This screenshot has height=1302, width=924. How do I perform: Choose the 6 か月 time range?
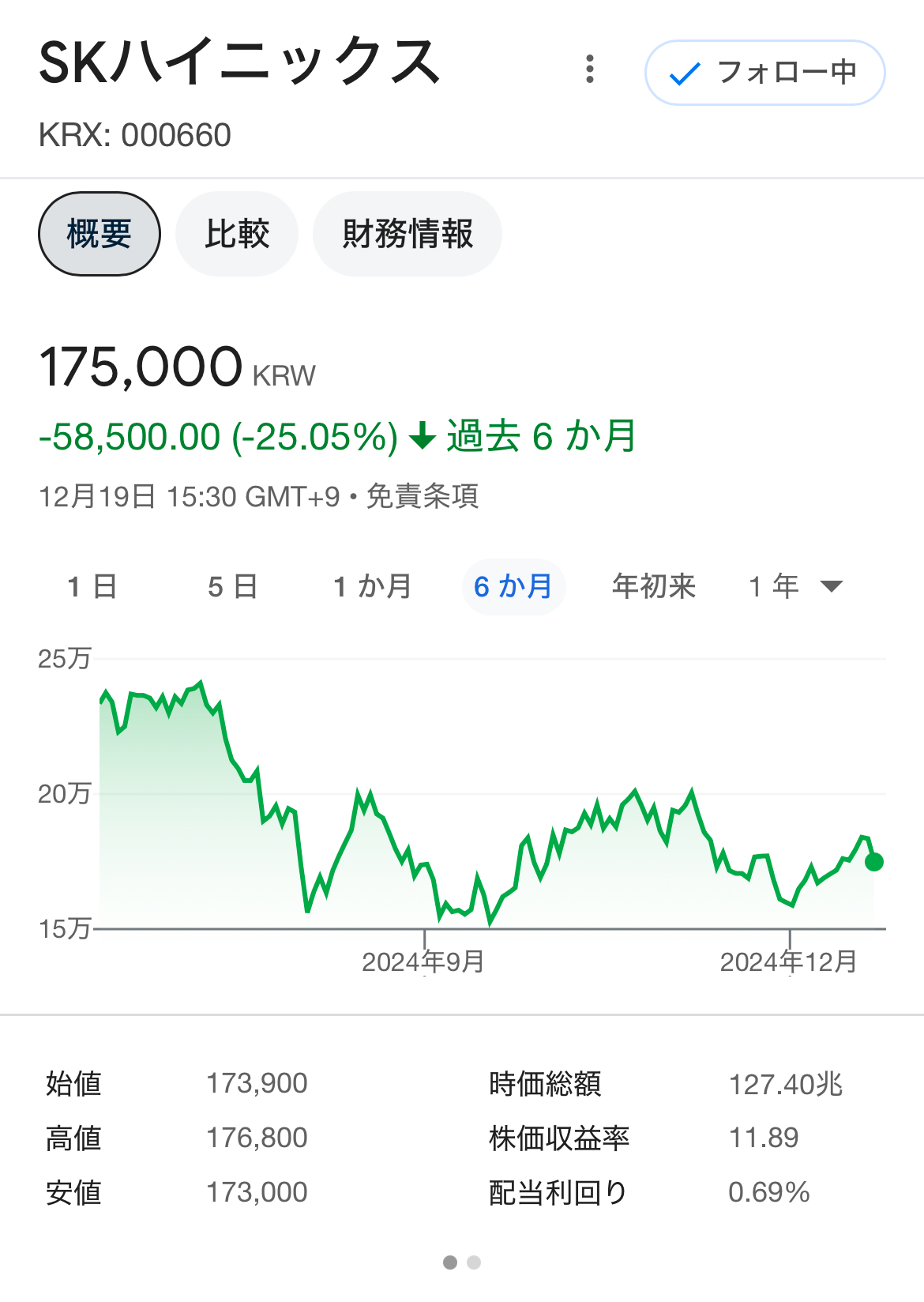(513, 586)
